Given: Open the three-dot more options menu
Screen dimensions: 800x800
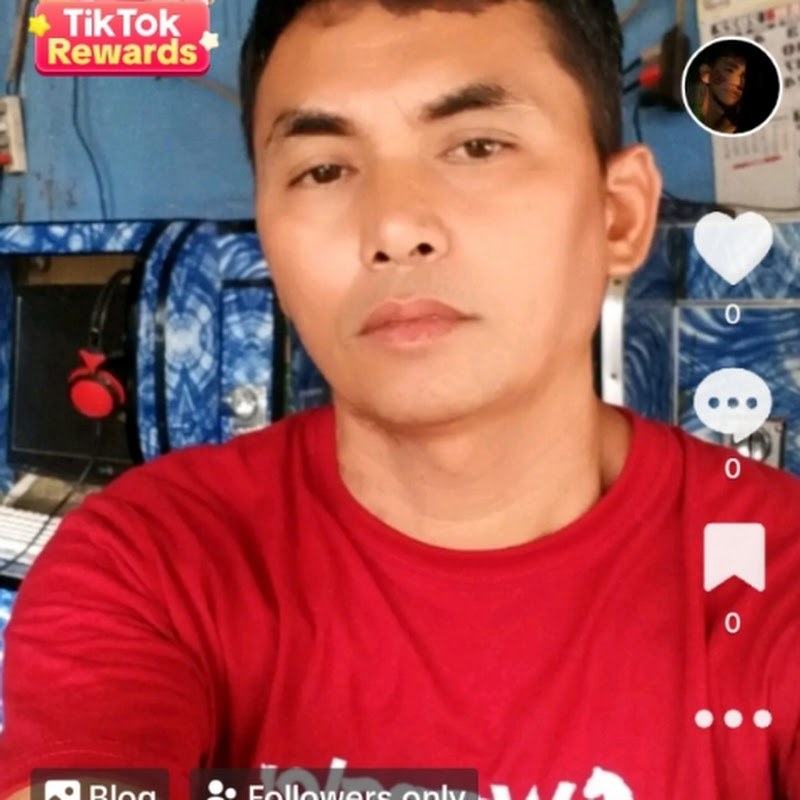Looking at the screenshot, I should (x=733, y=718).
